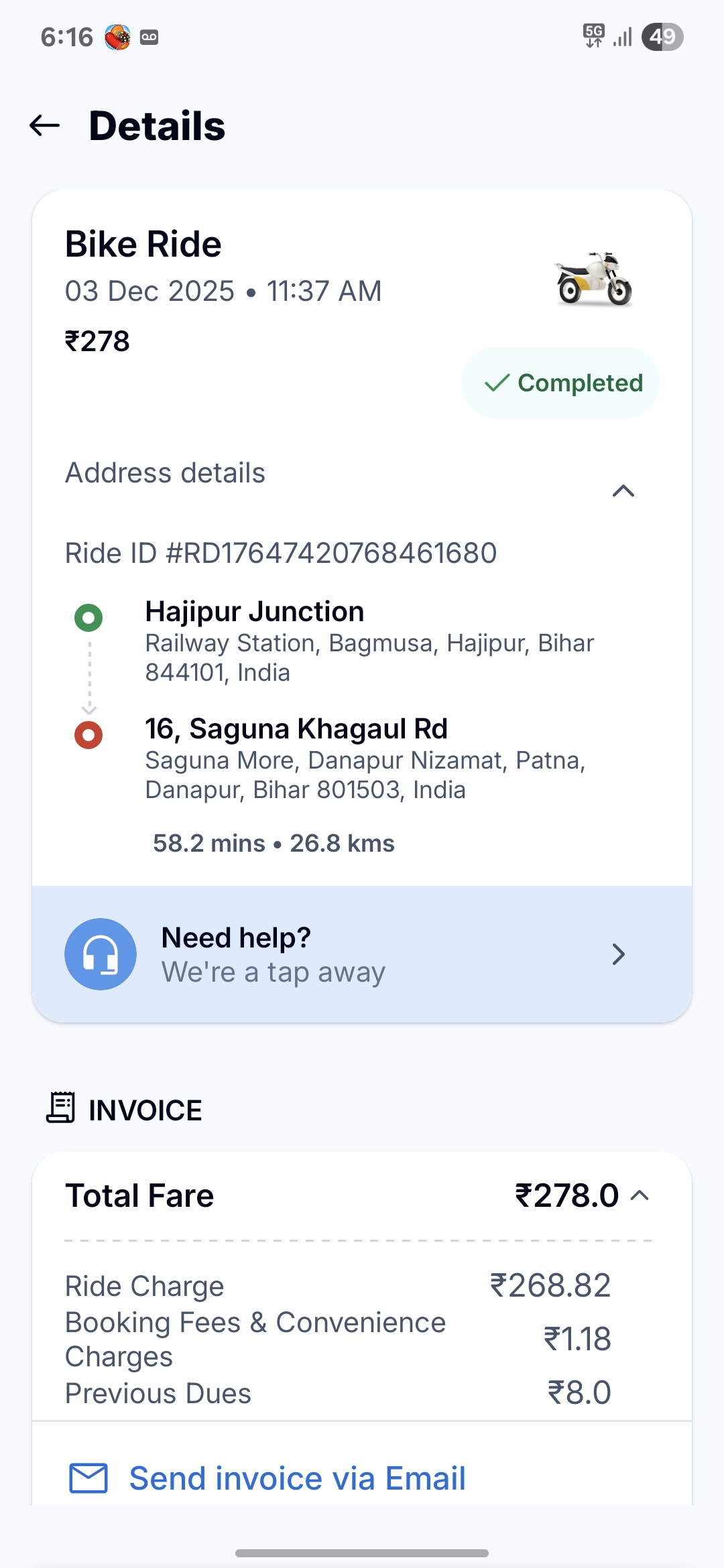The image size is (724, 1568).
Task: Open the Need help support row
Action: [x=362, y=954]
